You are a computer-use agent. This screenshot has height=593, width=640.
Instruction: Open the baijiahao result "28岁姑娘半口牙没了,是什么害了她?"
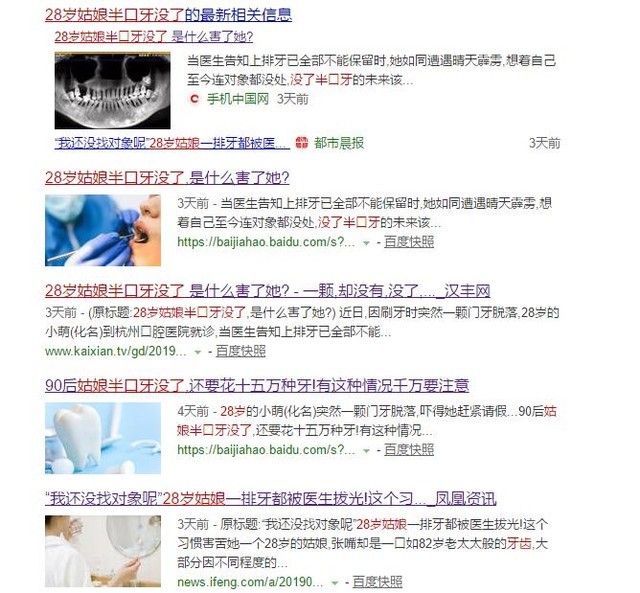(x=167, y=178)
